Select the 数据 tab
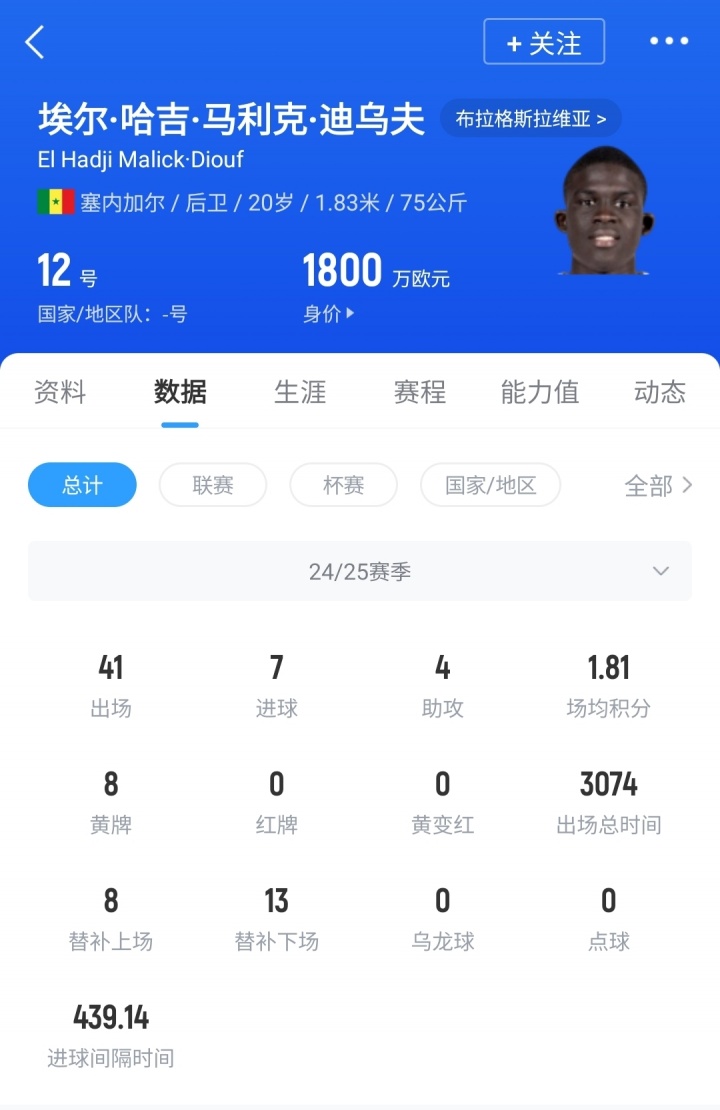The image size is (720, 1110). (180, 392)
